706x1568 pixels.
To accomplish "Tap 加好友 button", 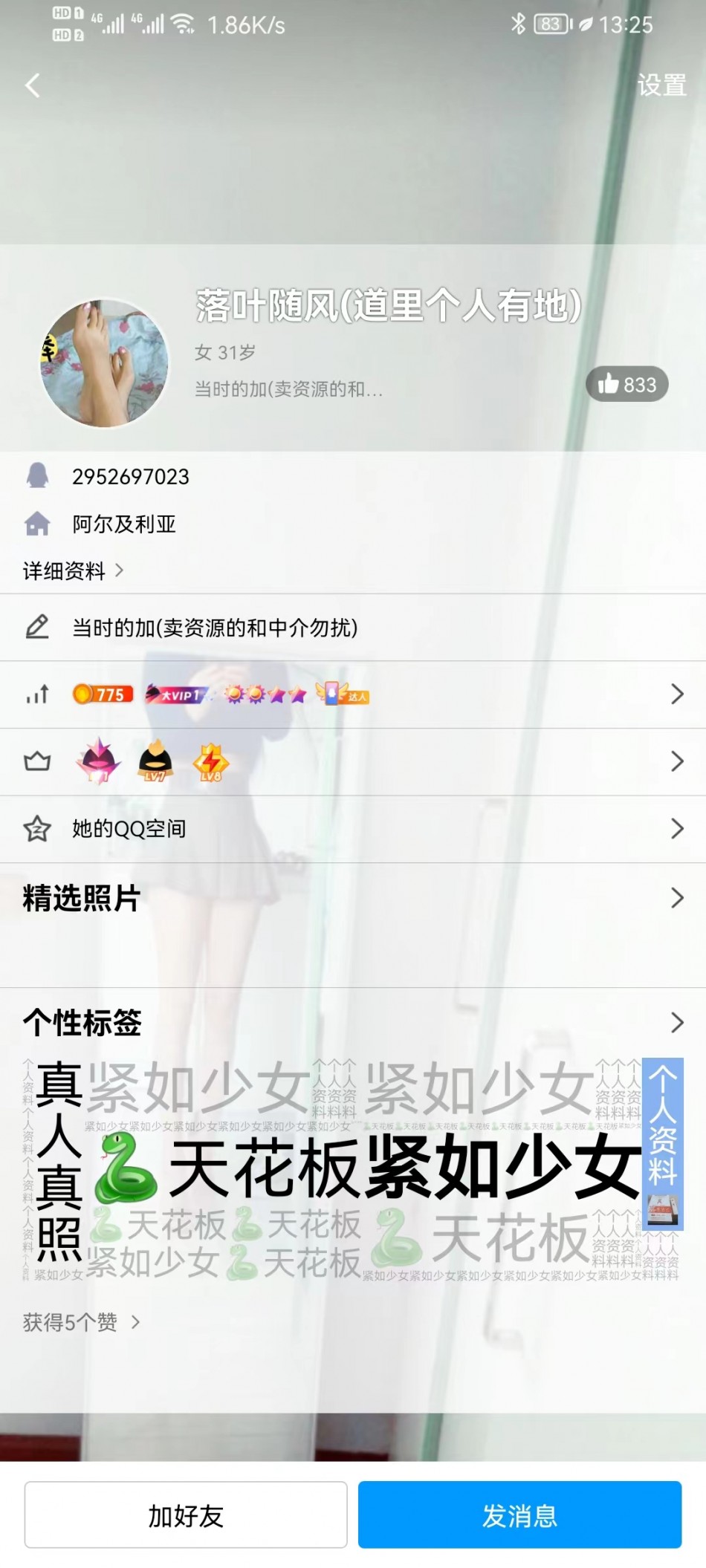I will pos(186,1515).
